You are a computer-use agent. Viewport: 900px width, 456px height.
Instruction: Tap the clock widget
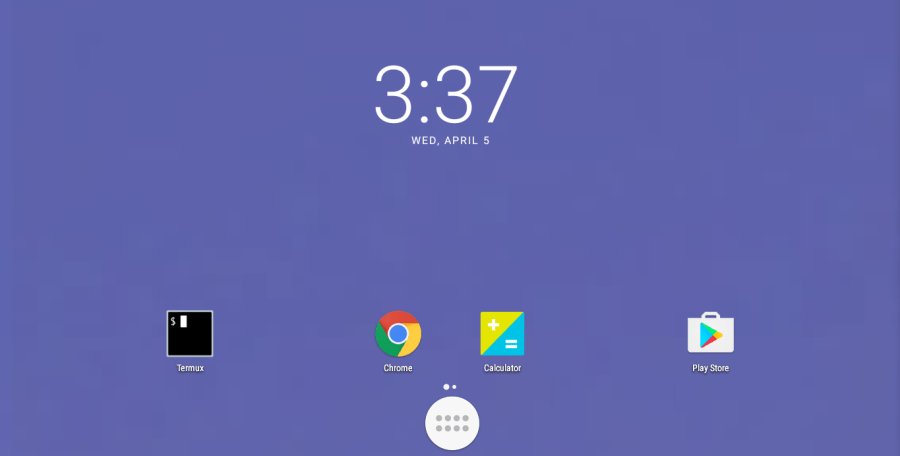tap(447, 94)
